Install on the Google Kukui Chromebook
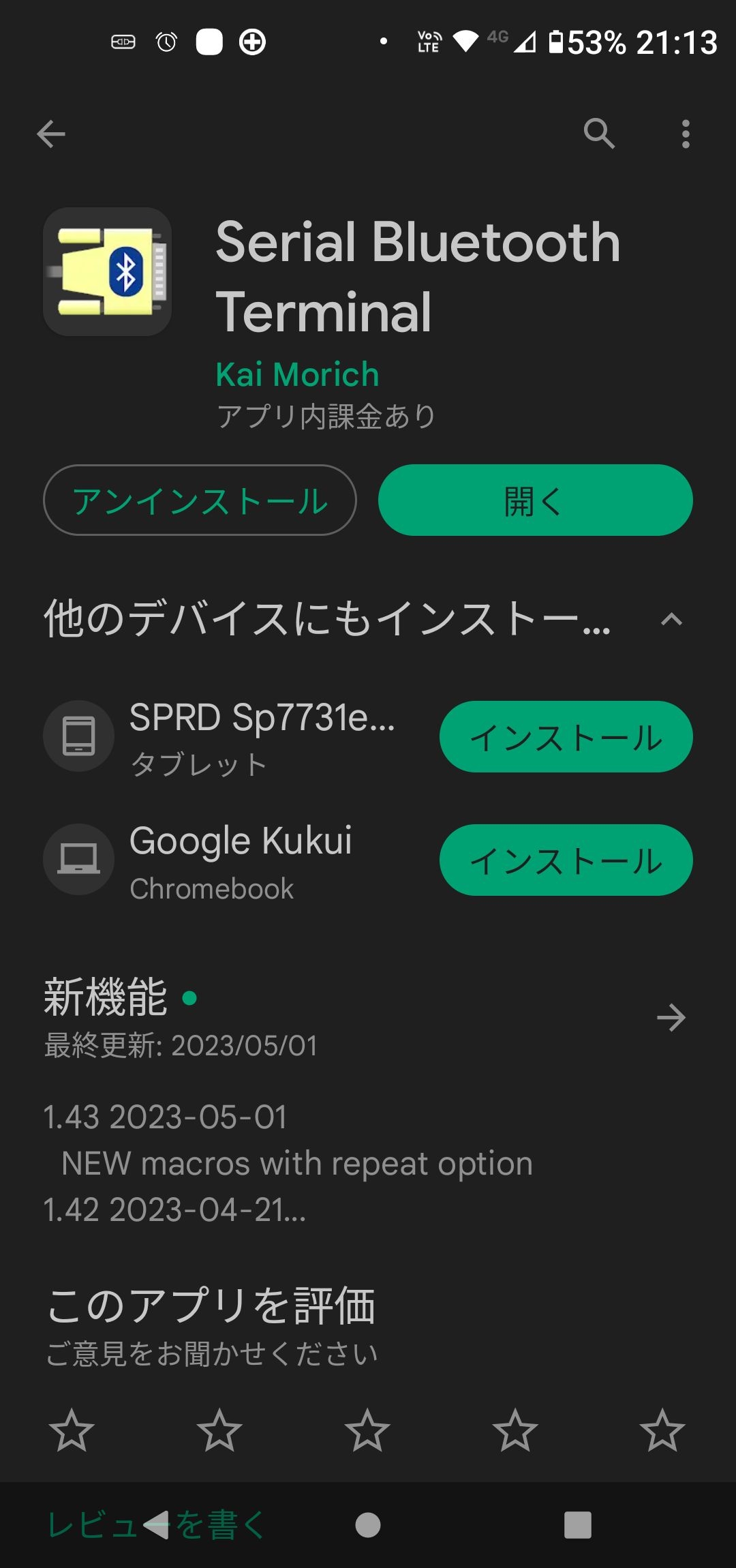 (x=566, y=860)
